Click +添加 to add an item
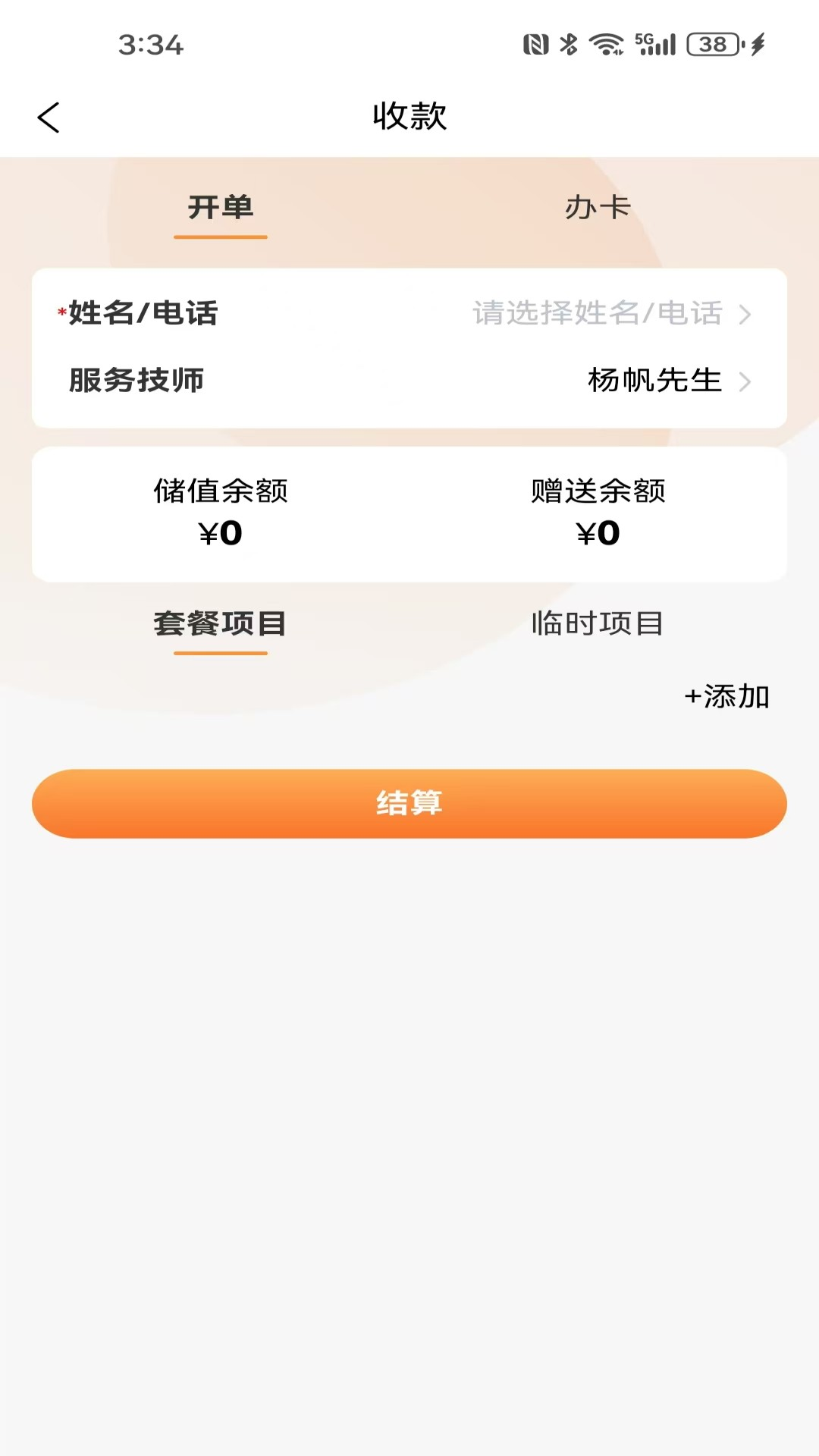 (727, 696)
